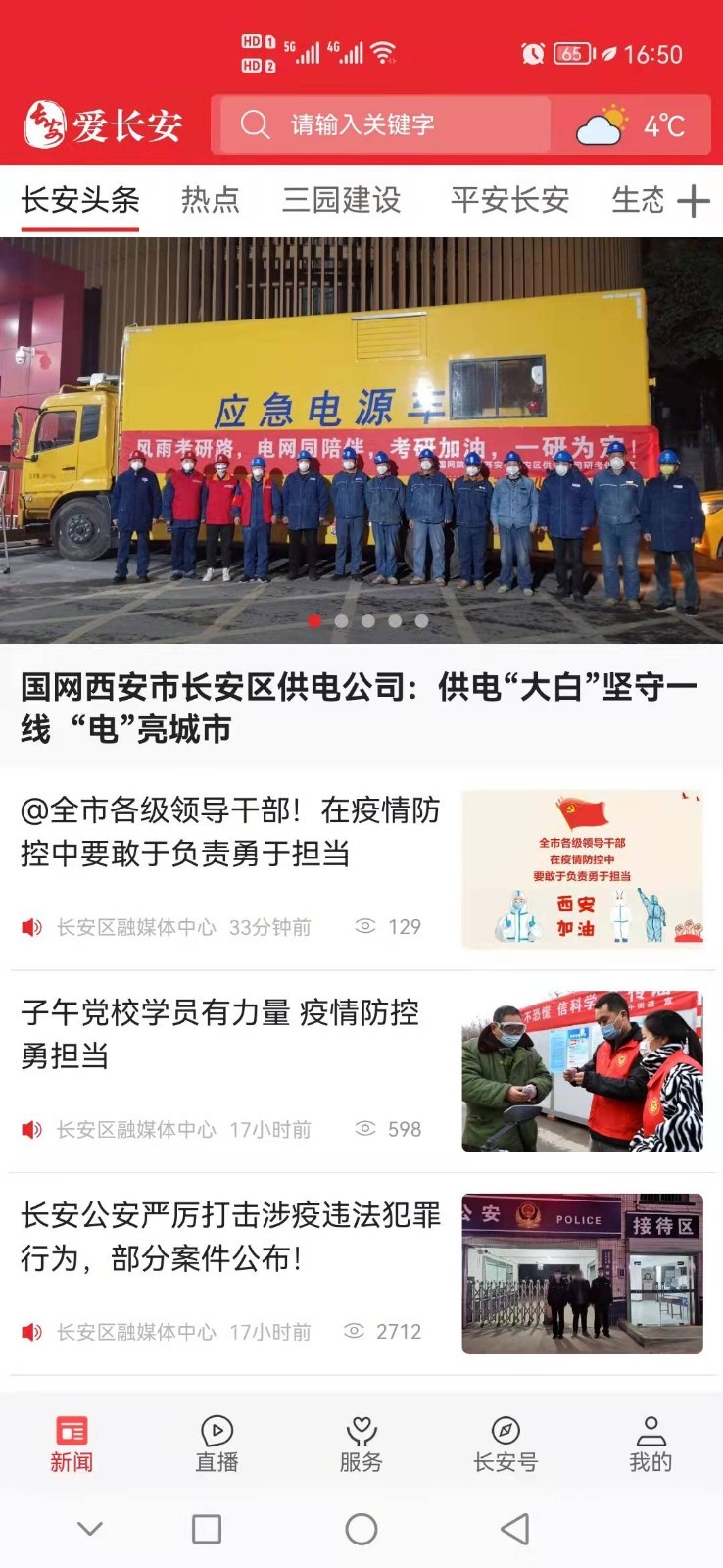The width and height of the screenshot is (723, 1568).
Task: Open the 服务 services section
Action: click(x=361, y=1441)
